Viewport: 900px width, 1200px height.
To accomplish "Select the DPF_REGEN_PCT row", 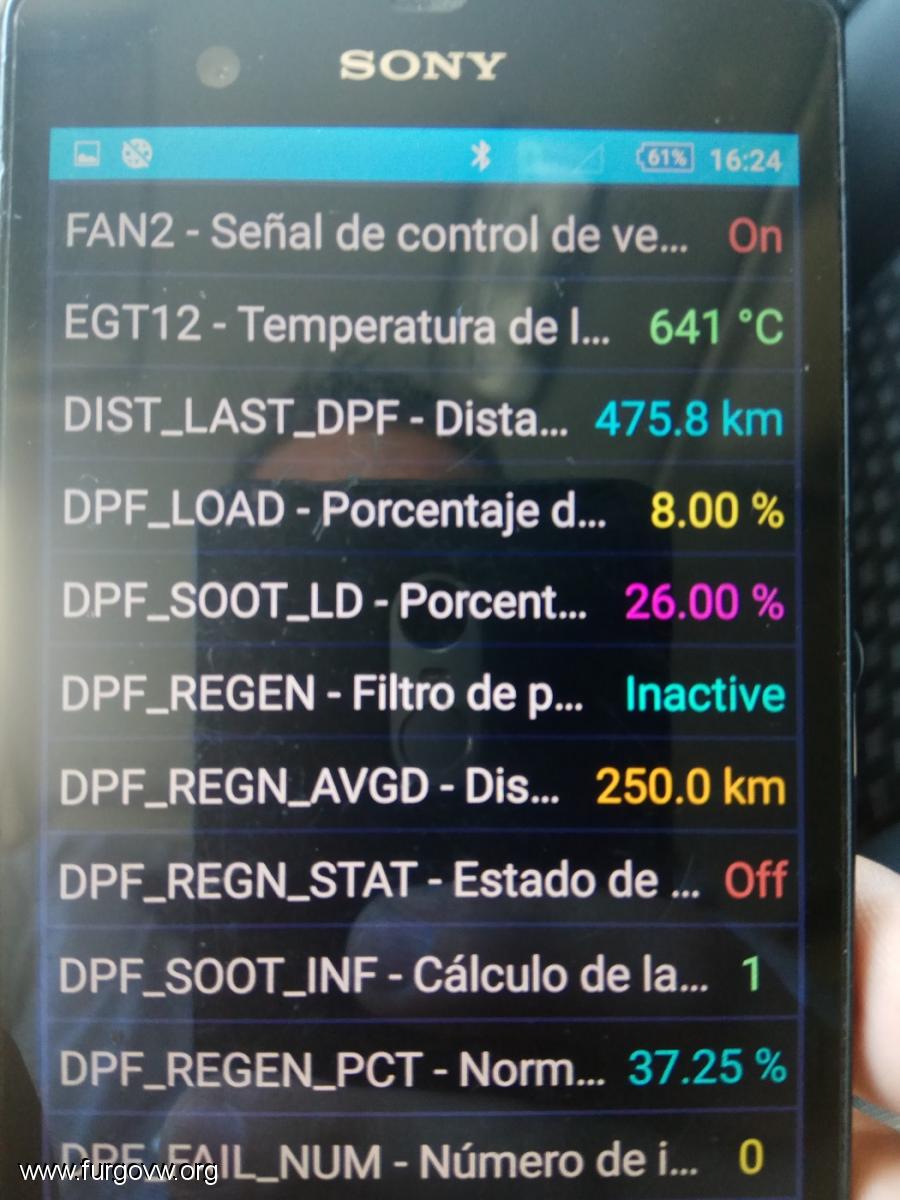I will coord(420,1068).
